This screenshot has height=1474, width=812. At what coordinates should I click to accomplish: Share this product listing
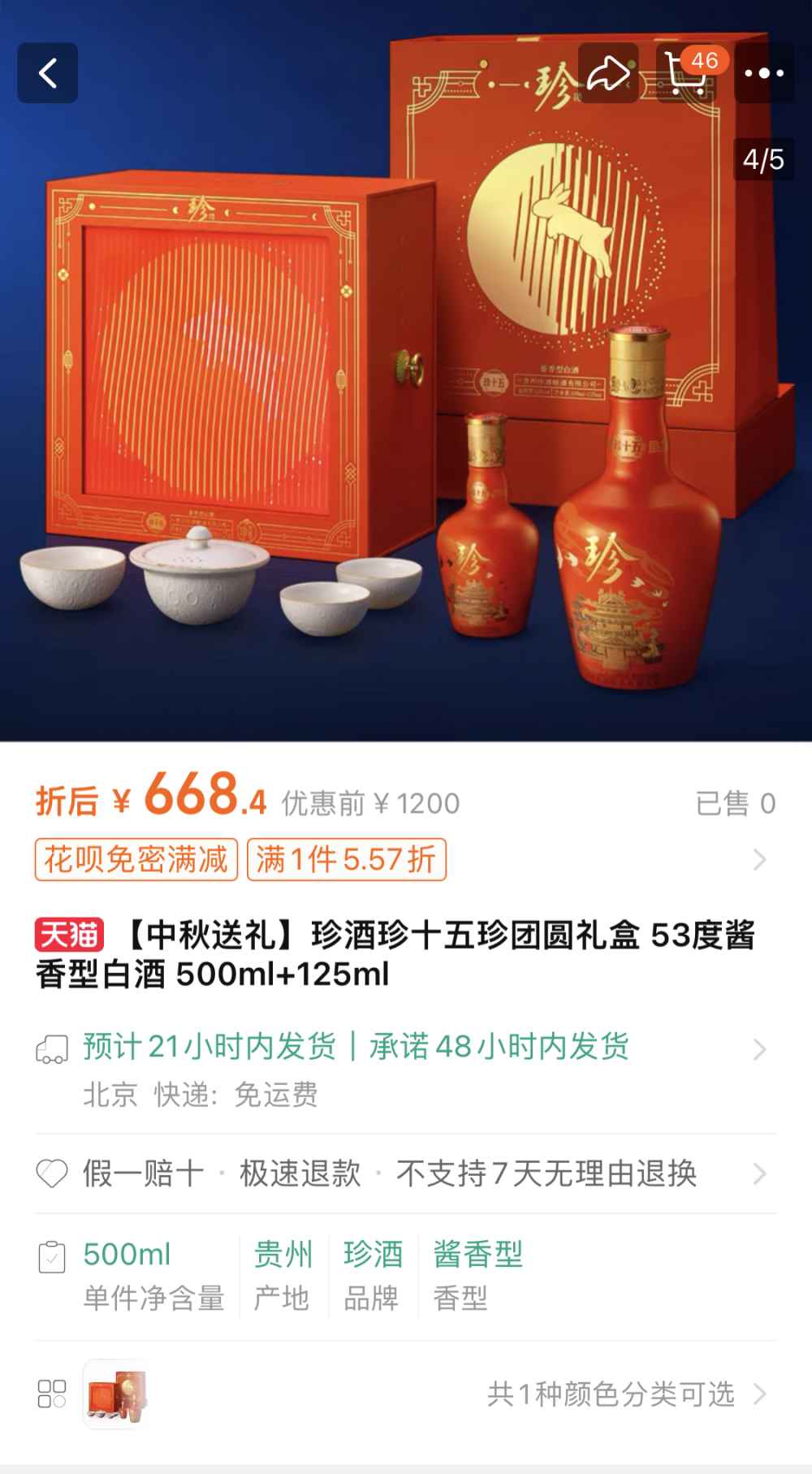click(607, 73)
